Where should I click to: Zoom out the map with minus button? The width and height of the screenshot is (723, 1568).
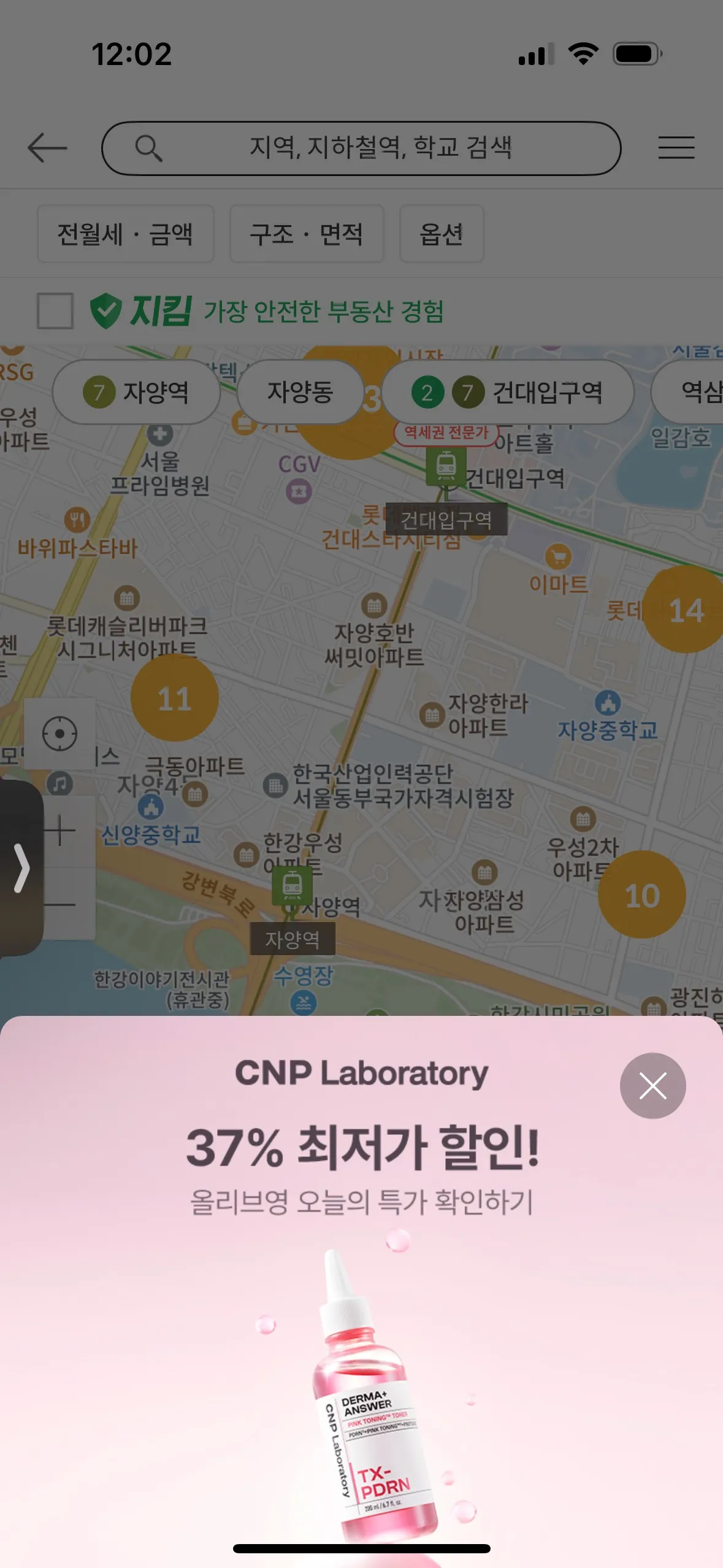[x=59, y=904]
